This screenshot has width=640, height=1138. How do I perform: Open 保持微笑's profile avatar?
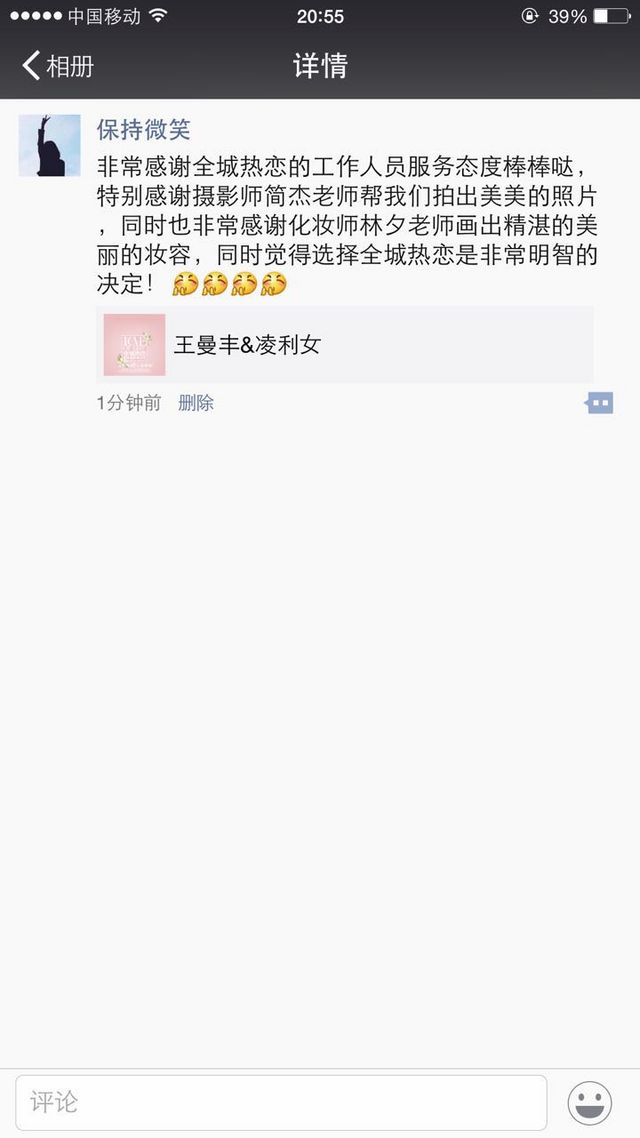coord(49,145)
